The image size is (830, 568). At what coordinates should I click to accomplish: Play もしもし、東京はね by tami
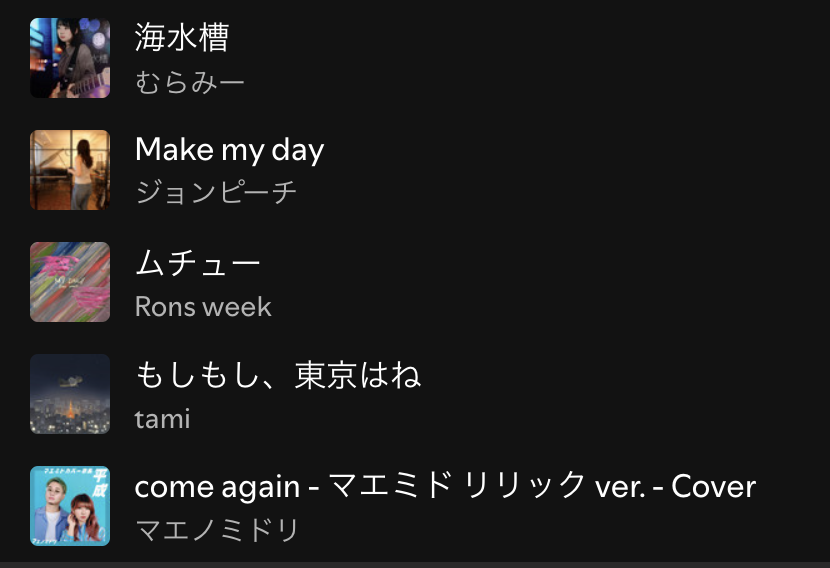coord(415,394)
